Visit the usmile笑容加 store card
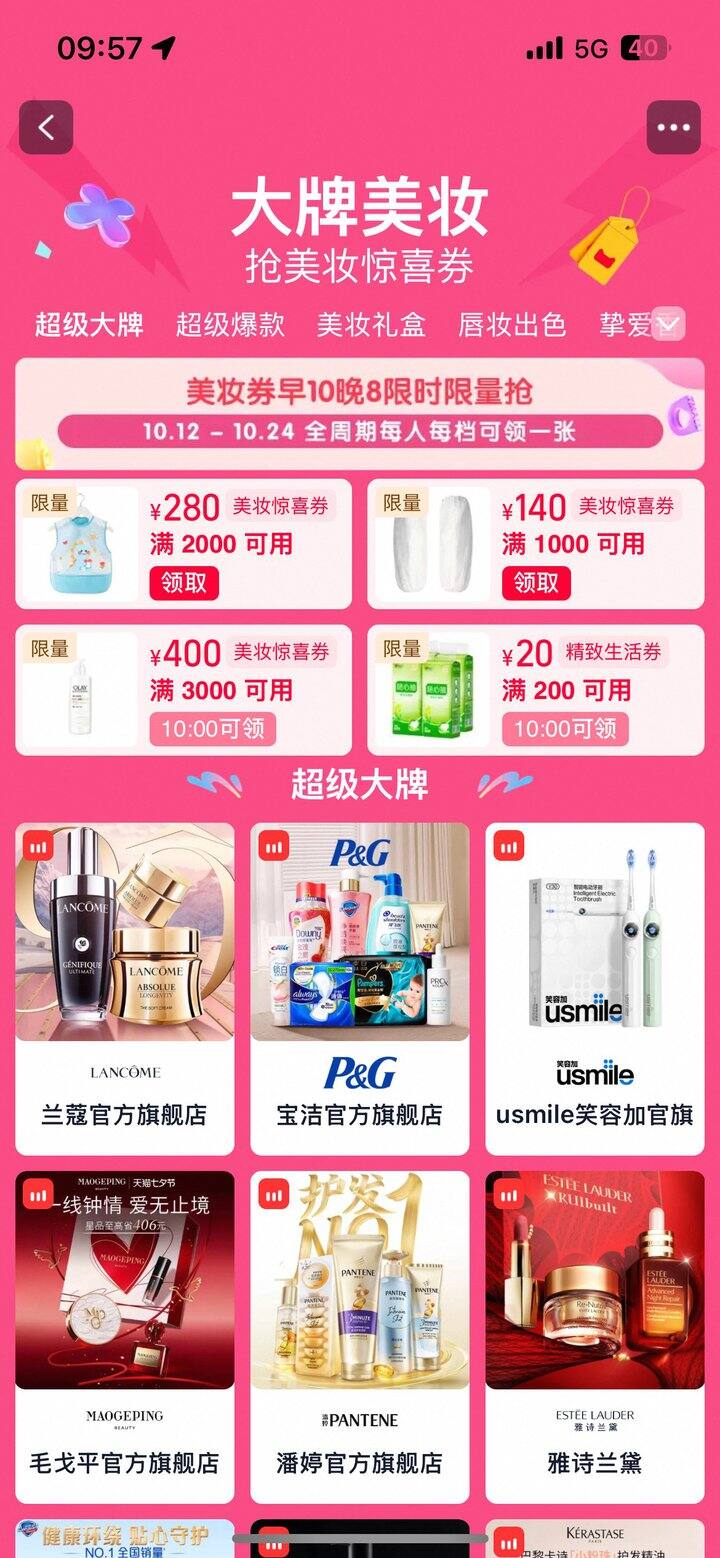720x1558 pixels. pyautogui.click(x=595, y=989)
